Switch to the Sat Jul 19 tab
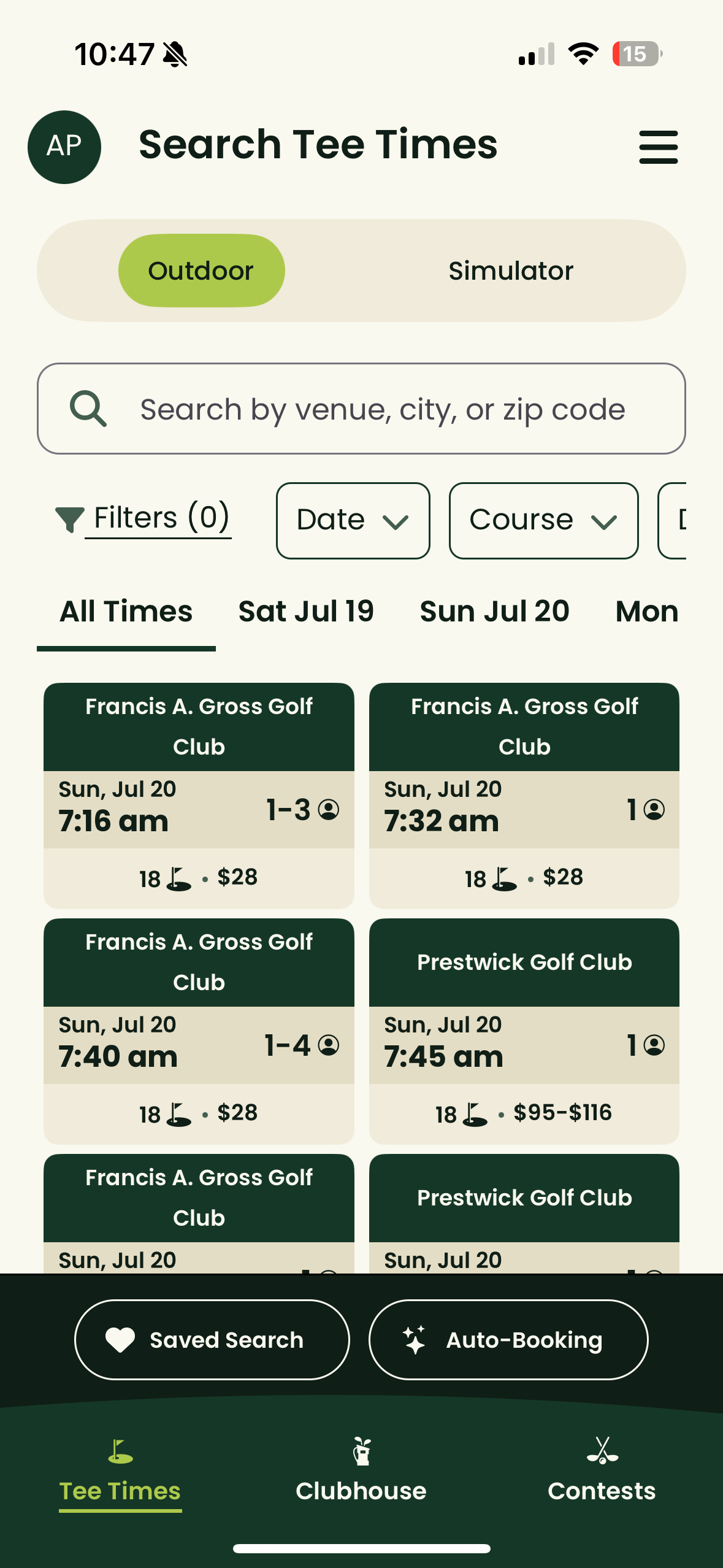The image size is (723, 1568). click(x=306, y=612)
